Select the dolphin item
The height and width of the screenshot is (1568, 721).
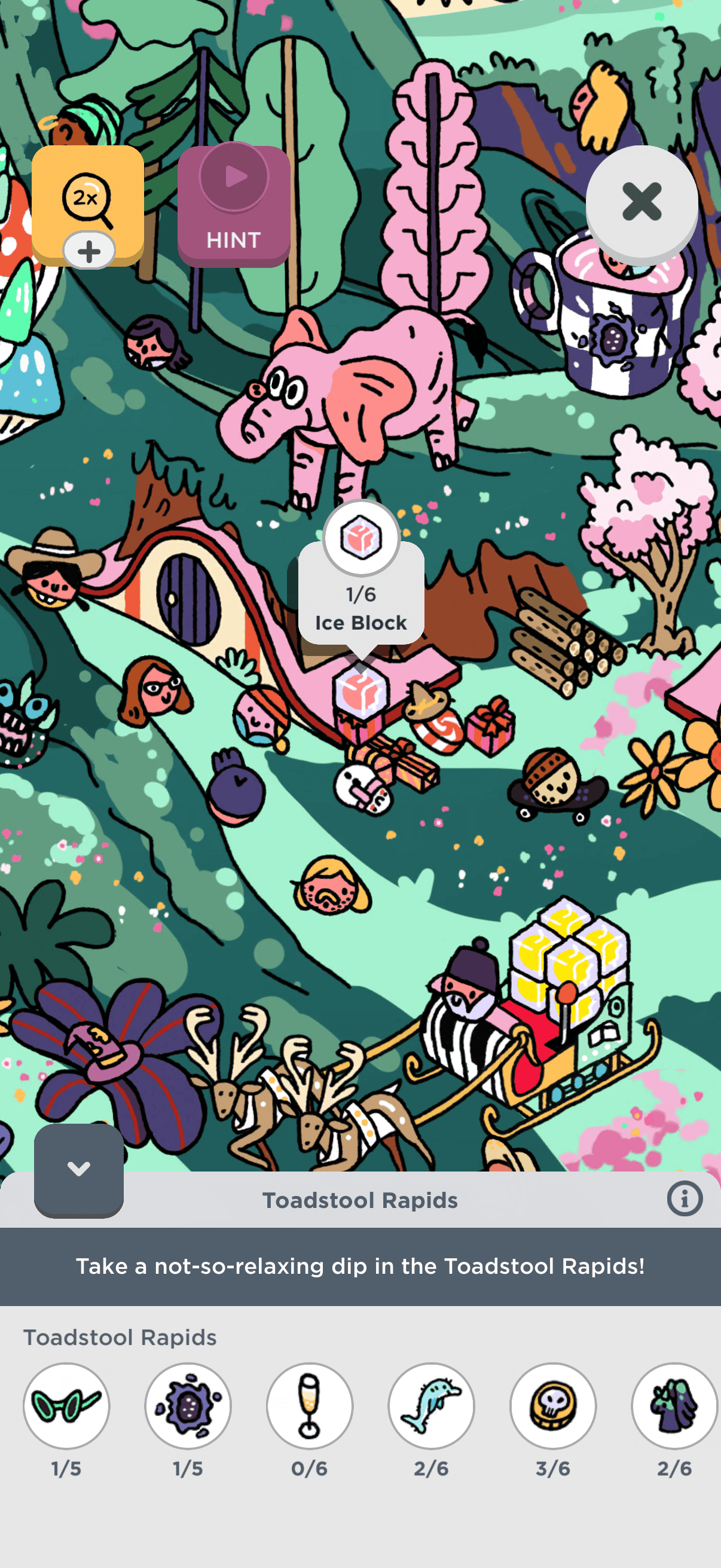(x=432, y=1405)
